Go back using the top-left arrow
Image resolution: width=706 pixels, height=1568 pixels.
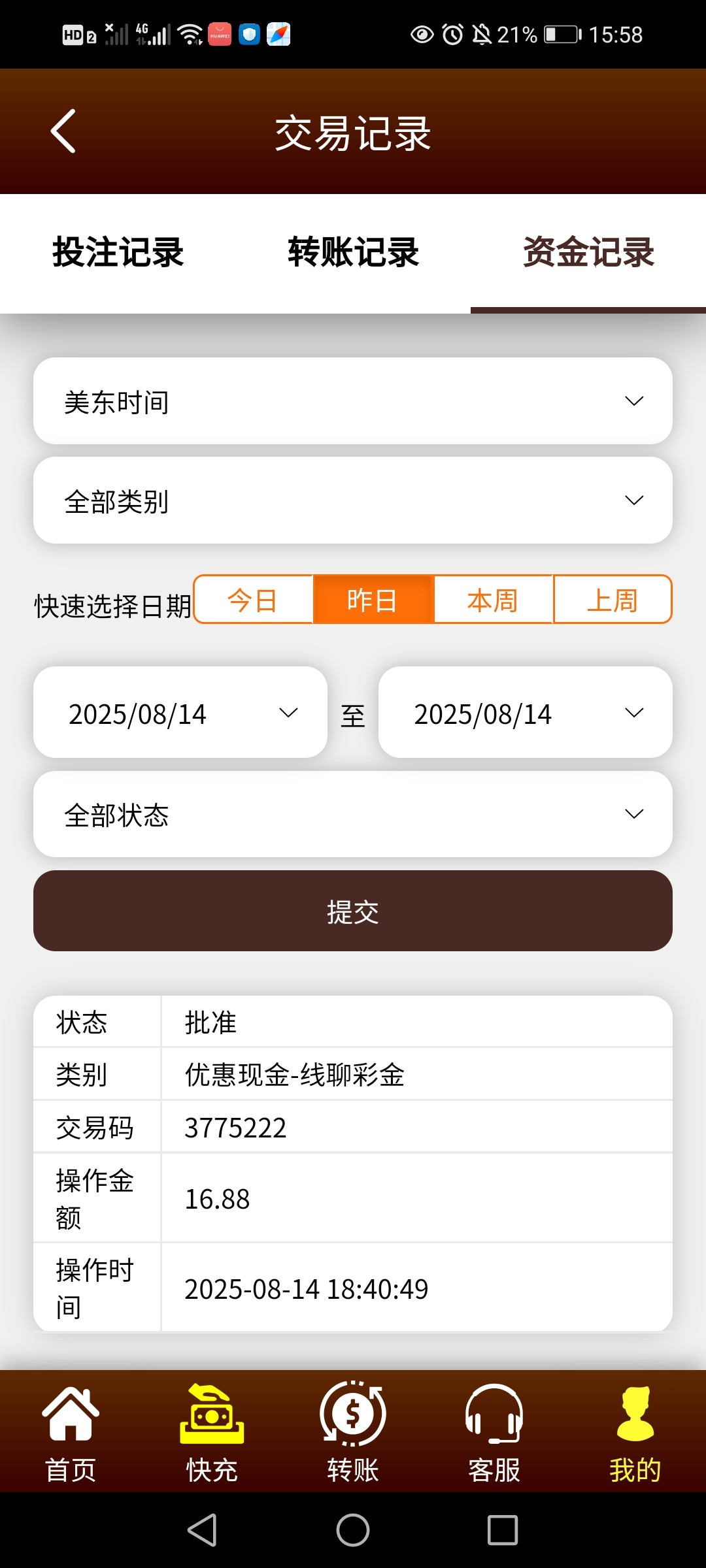pos(63,131)
